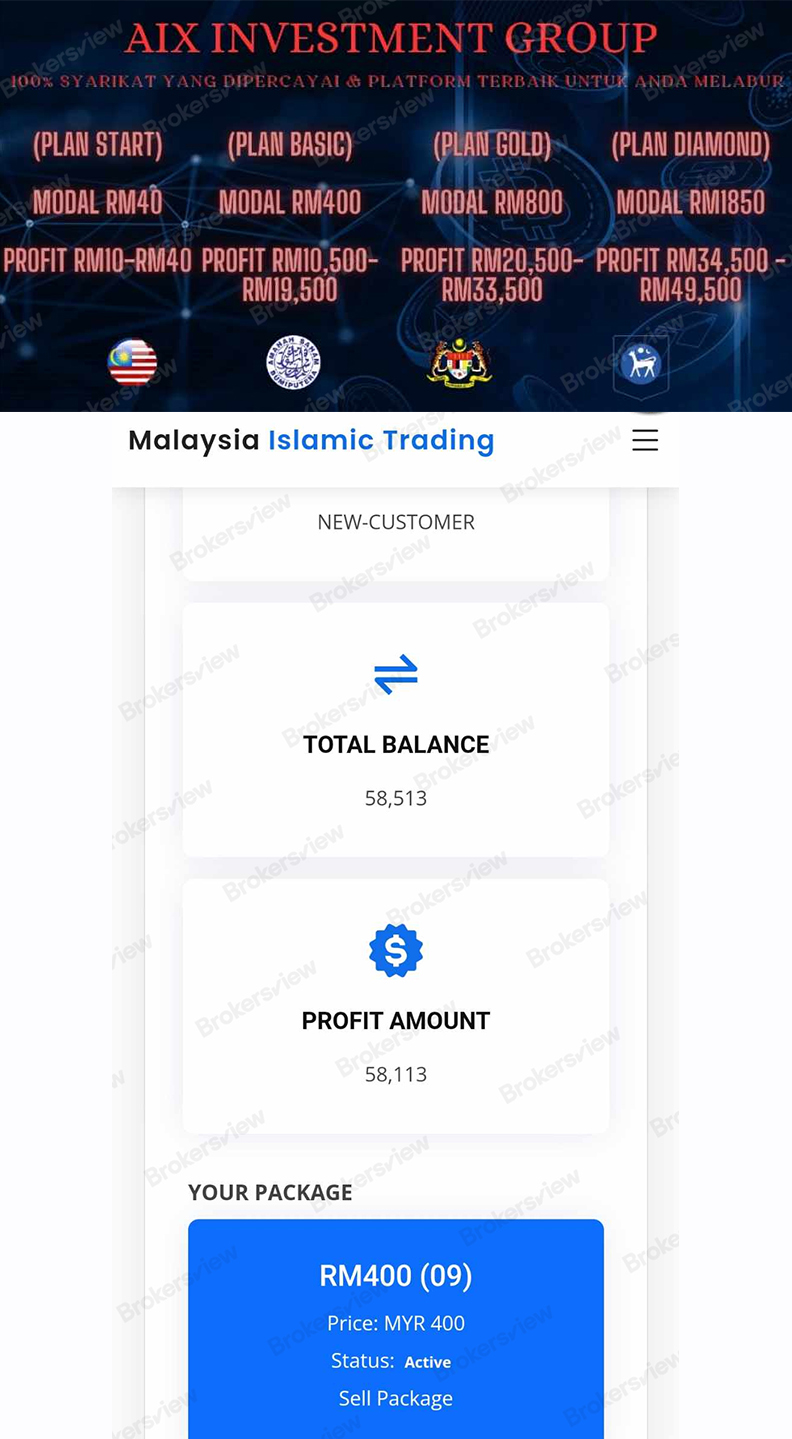Click the Malaysian flag icon in the banner
792x1439 pixels.
(131, 362)
